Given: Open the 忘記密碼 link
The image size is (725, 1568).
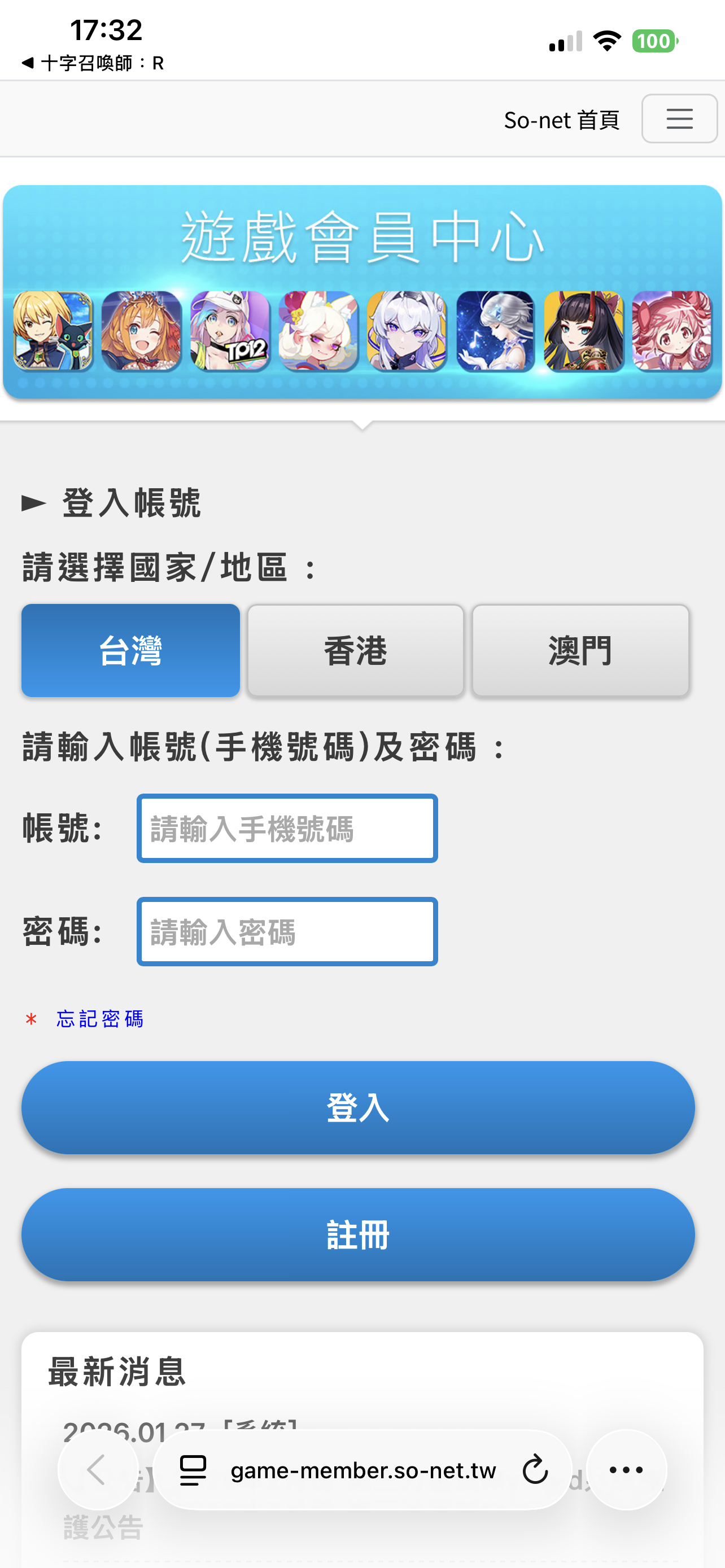Looking at the screenshot, I should pos(100,1018).
